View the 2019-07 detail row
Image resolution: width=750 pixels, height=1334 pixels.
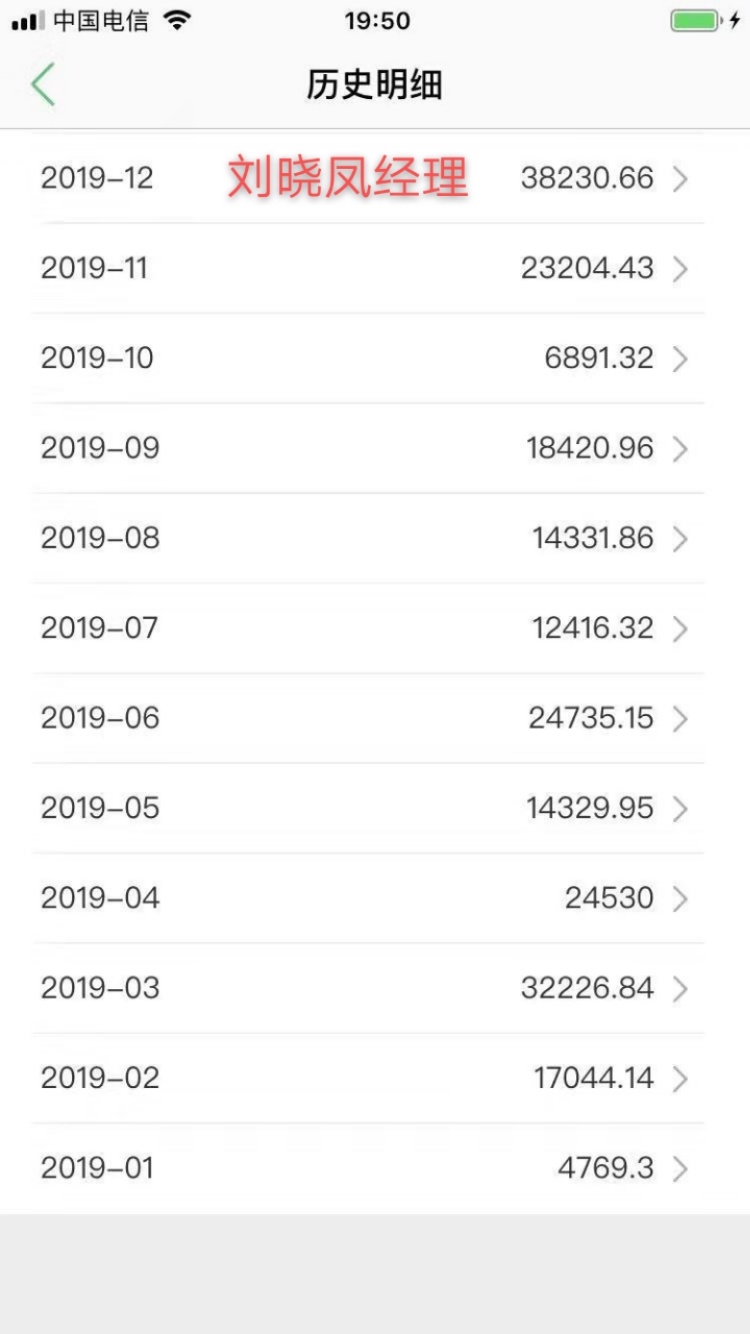[x=375, y=628]
